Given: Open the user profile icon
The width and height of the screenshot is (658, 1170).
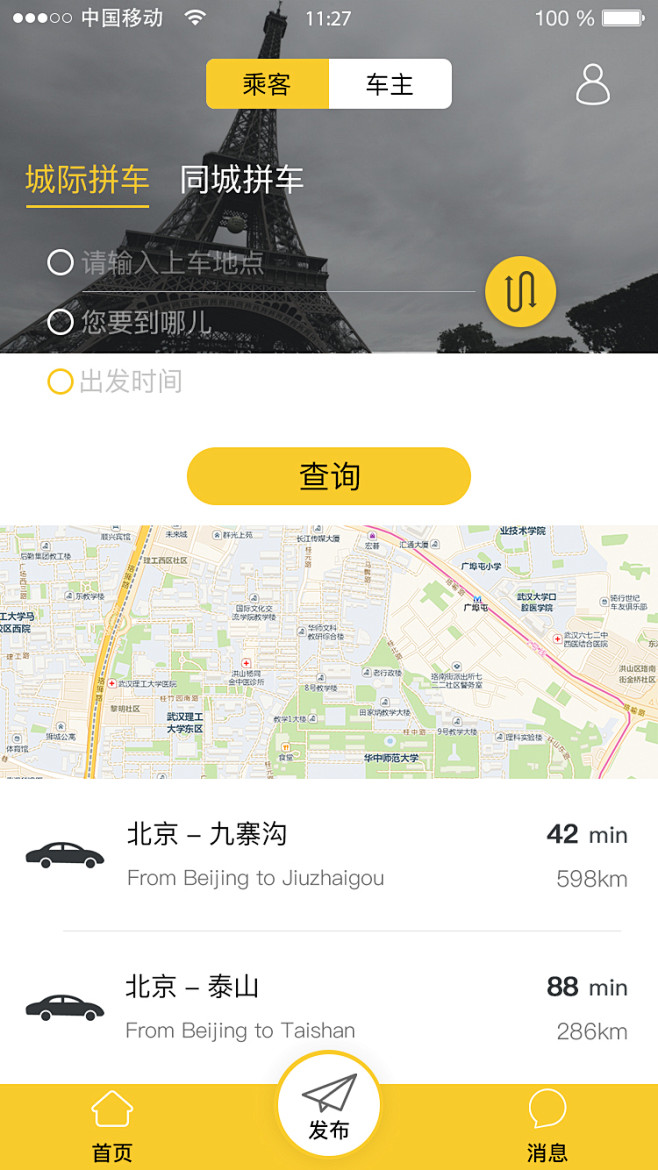Looking at the screenshot, I should tap(592, 85).
